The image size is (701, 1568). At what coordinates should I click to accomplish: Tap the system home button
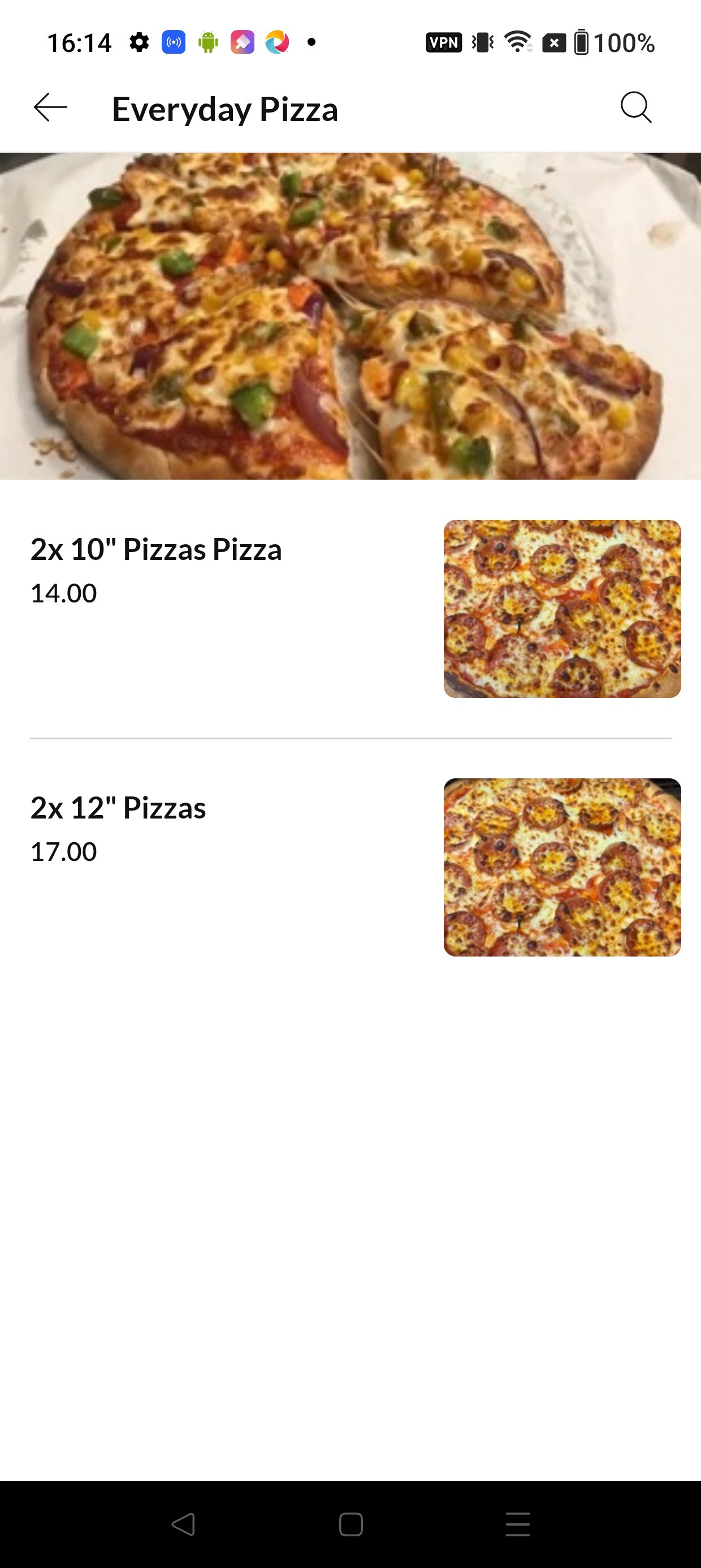350,1524
